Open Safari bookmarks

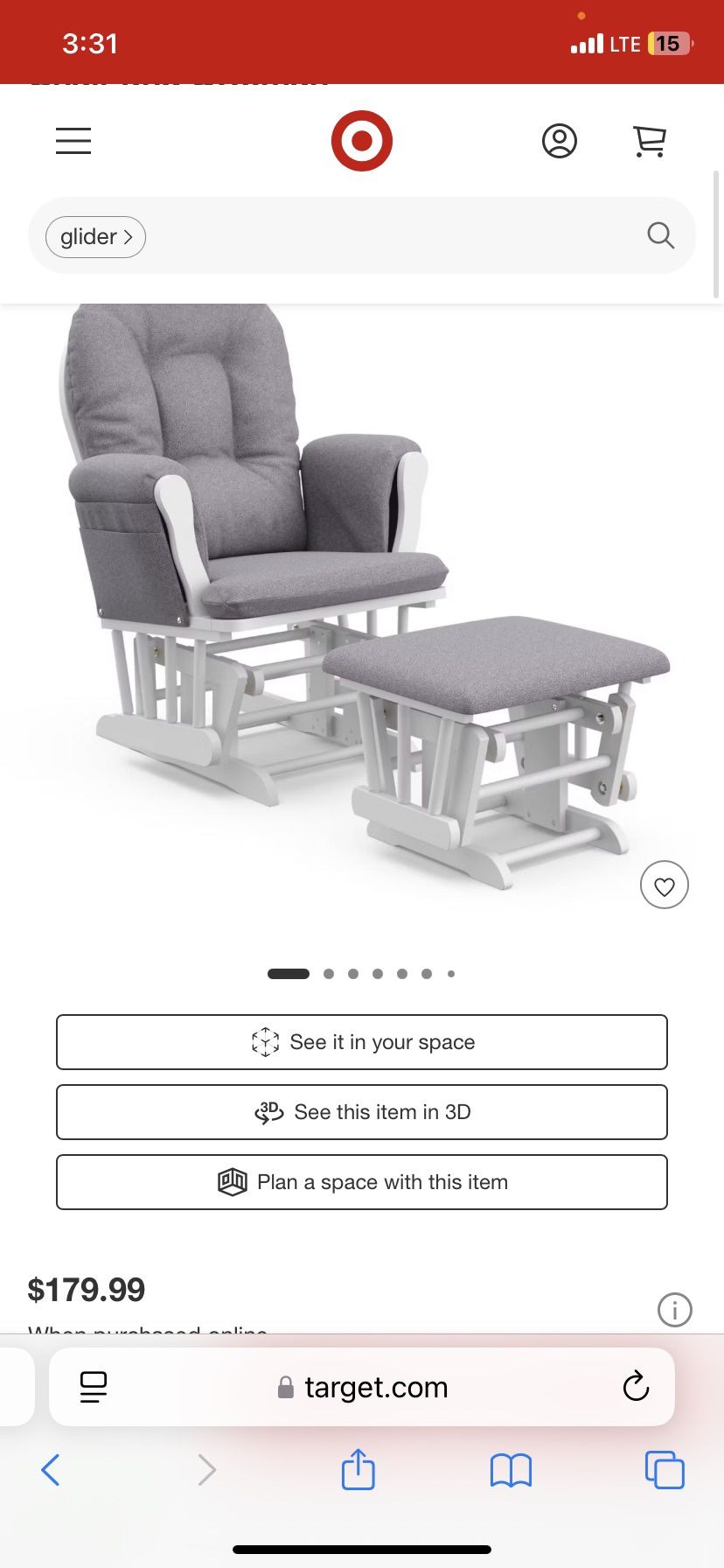click(511, 1470)
